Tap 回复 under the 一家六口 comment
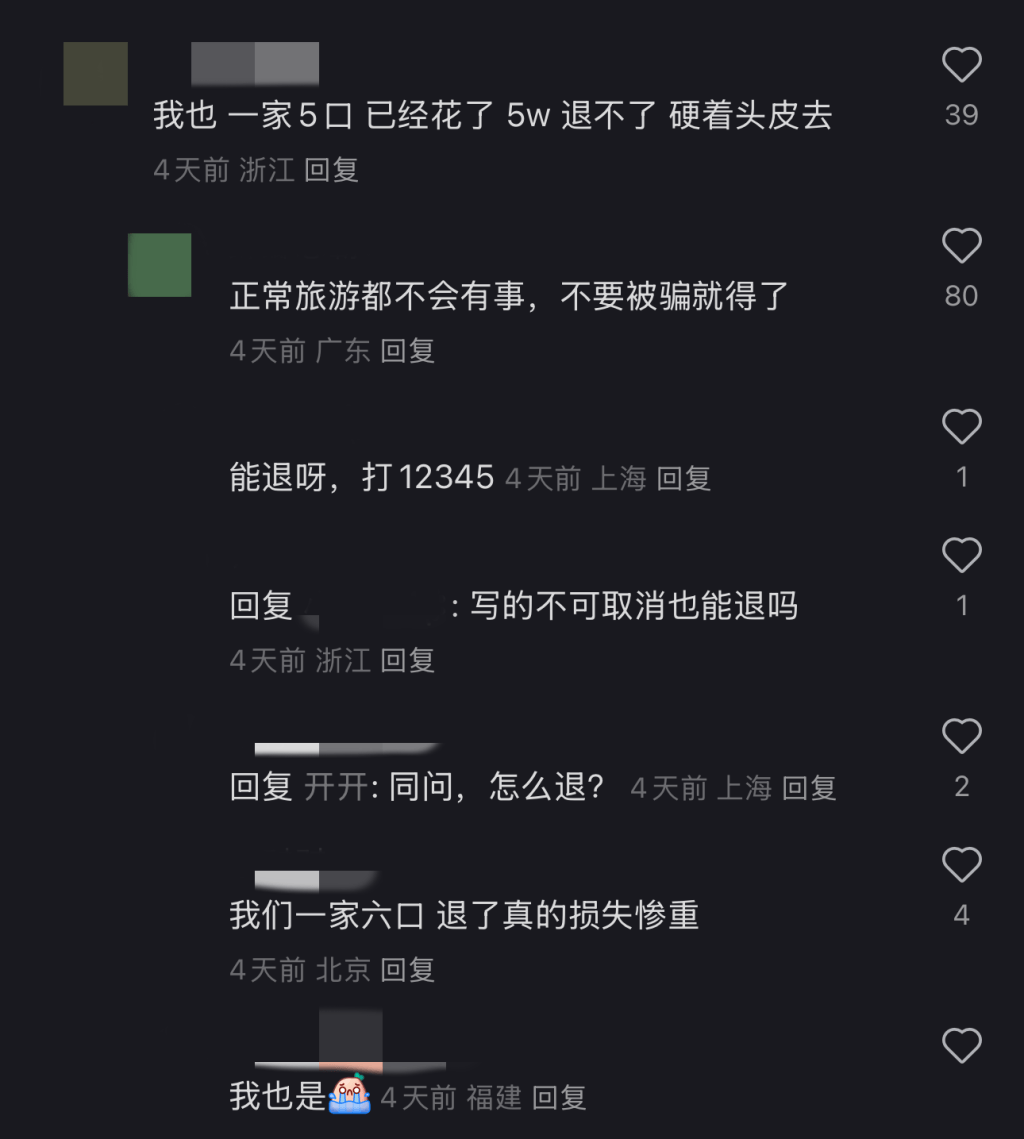This screenshot has width=1024, height=1139. (x=410, y=968)
